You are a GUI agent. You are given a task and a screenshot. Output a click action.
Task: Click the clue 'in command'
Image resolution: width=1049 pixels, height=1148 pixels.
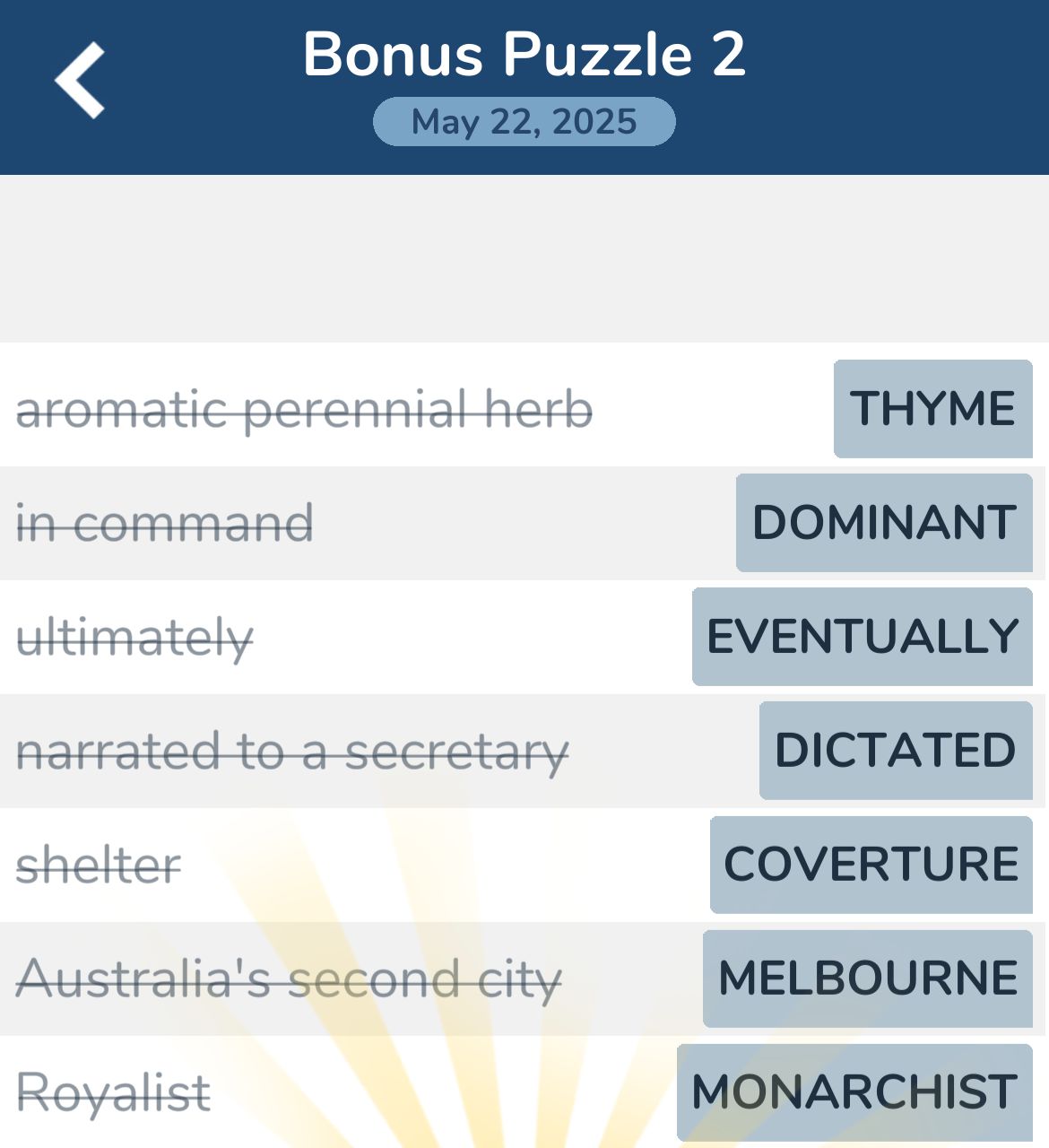[x=165, y=522]
